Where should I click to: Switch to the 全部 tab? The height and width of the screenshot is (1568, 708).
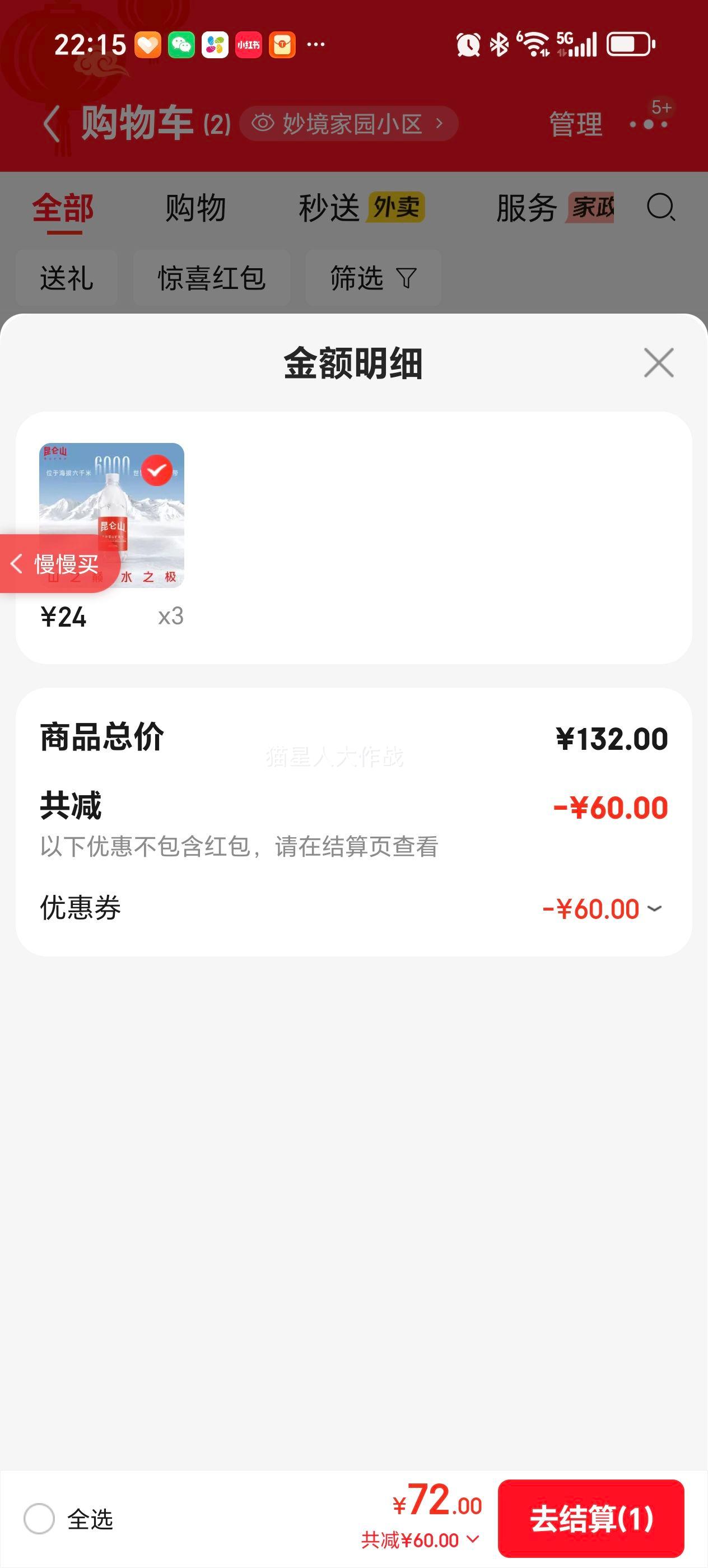point(63,208)
